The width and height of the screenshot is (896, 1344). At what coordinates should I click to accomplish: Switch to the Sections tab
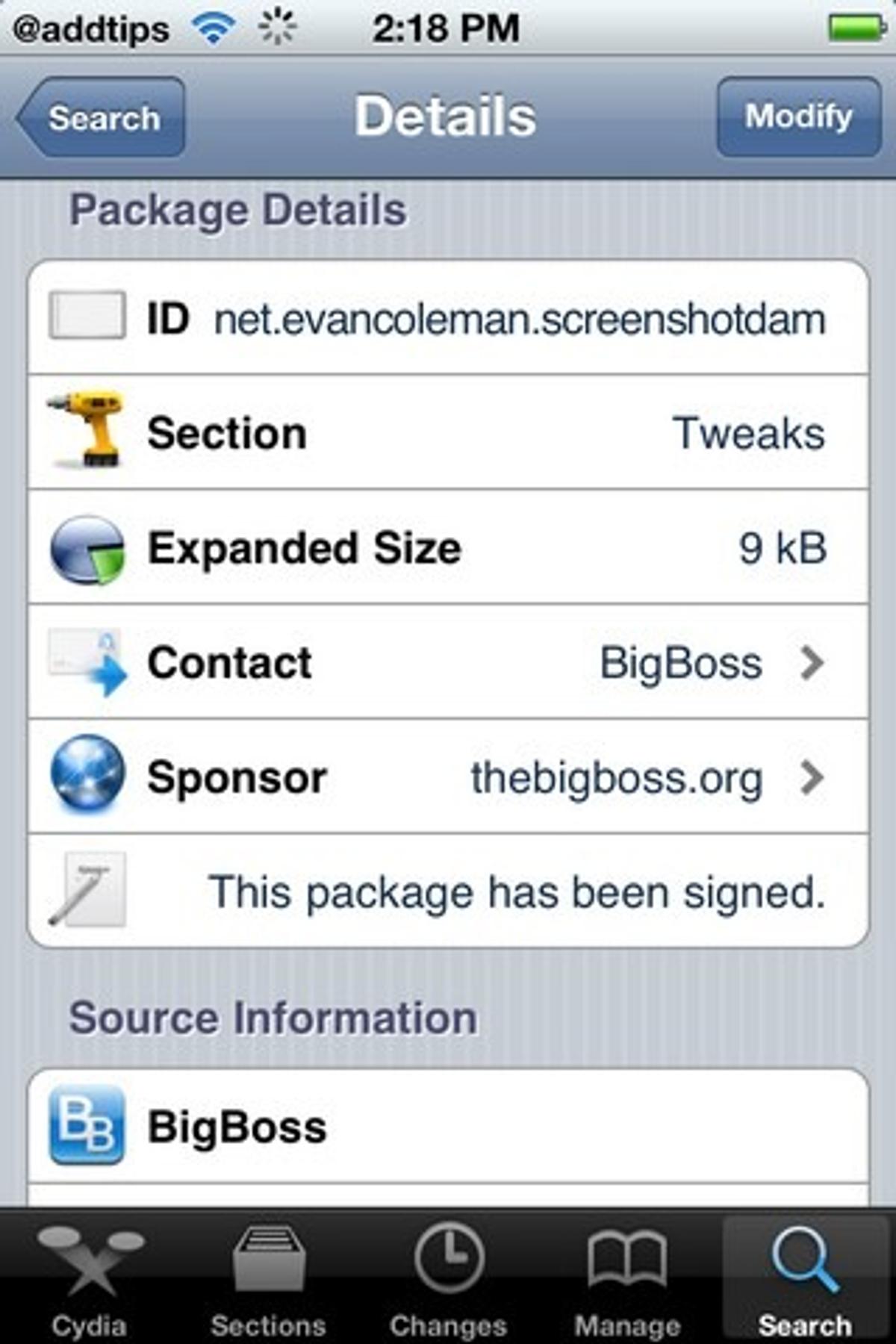pos(268,1278)
